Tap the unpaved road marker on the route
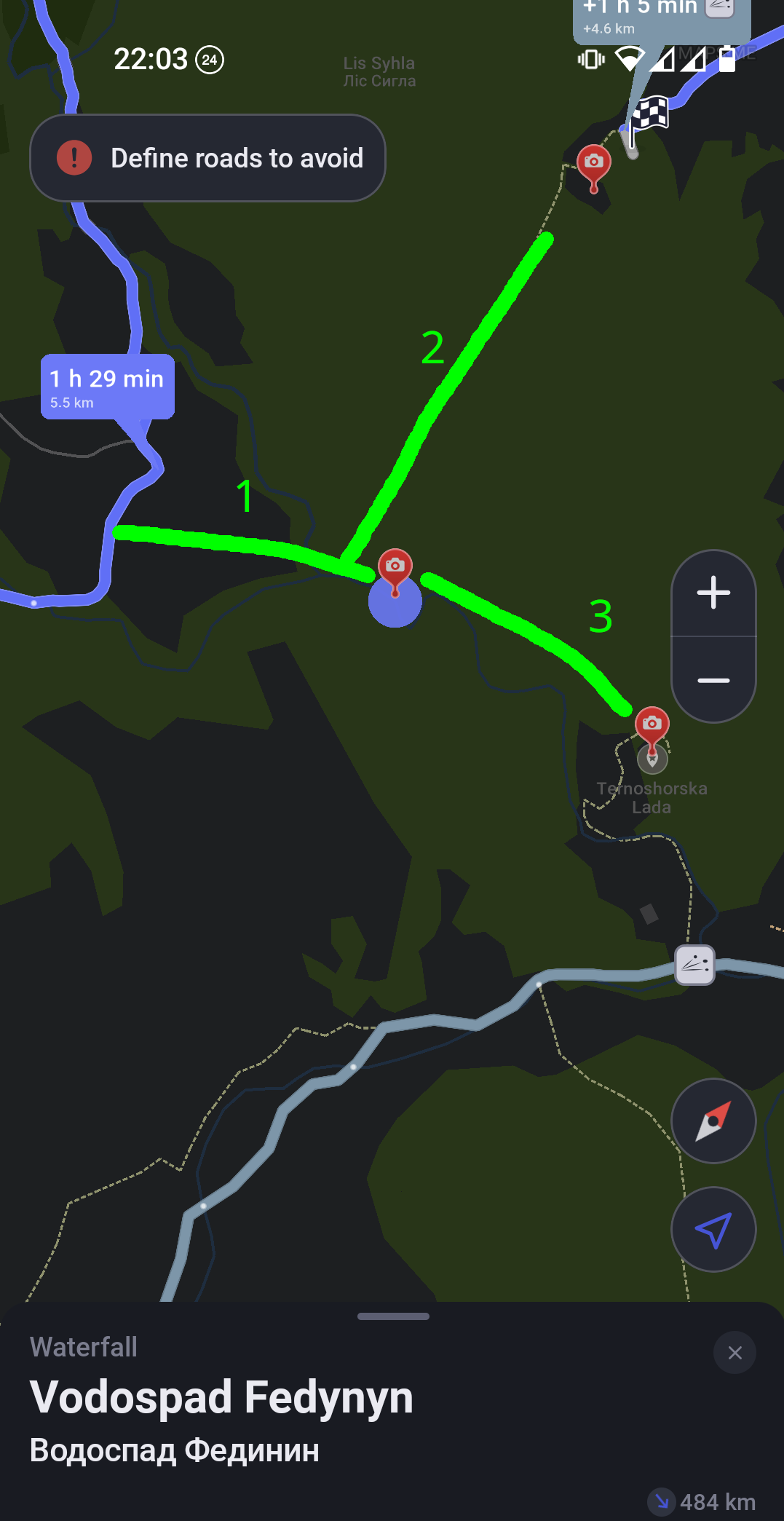This screenshot has width=784, height=1521. (x=695, y=965)
